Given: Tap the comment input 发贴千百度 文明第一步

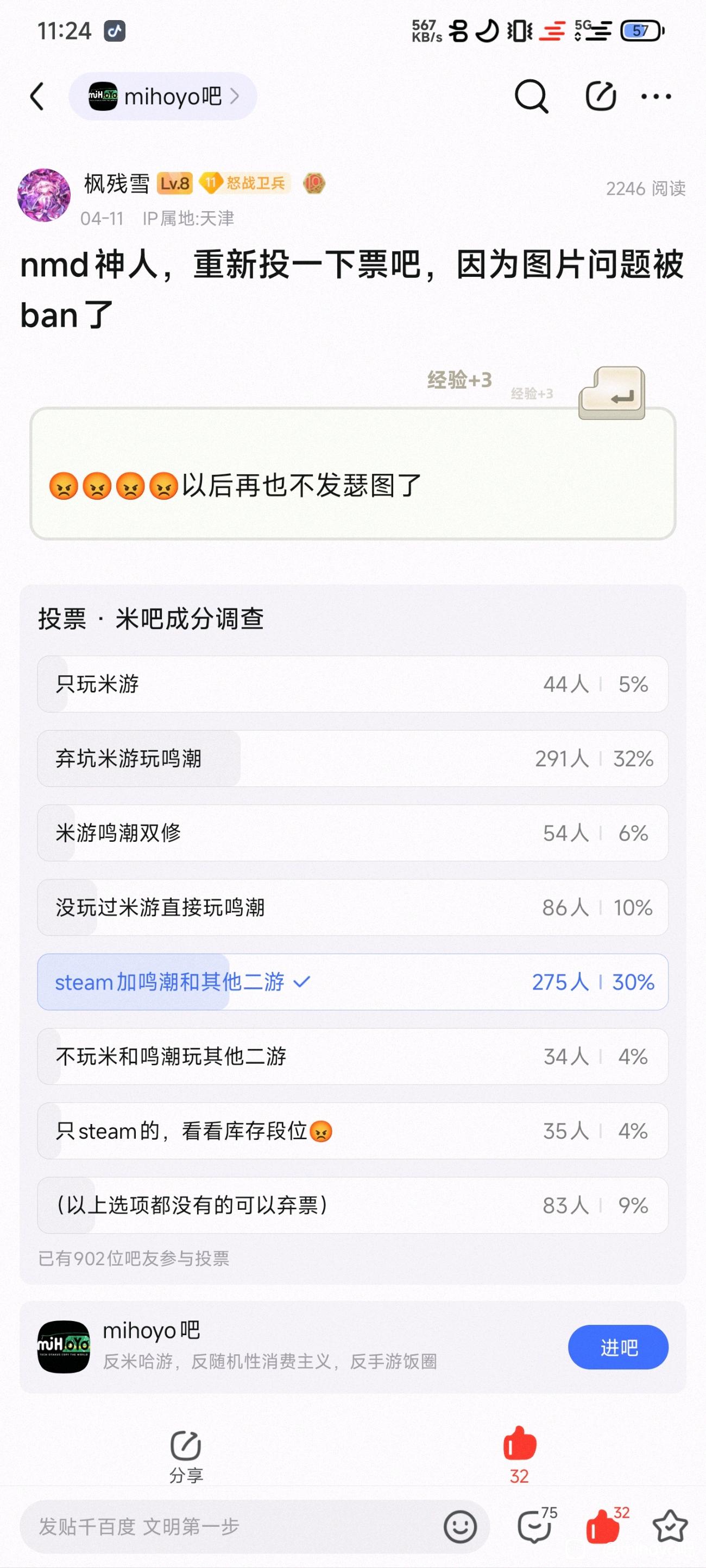Looking at the screenshot, I should (x=231, y=1527).
